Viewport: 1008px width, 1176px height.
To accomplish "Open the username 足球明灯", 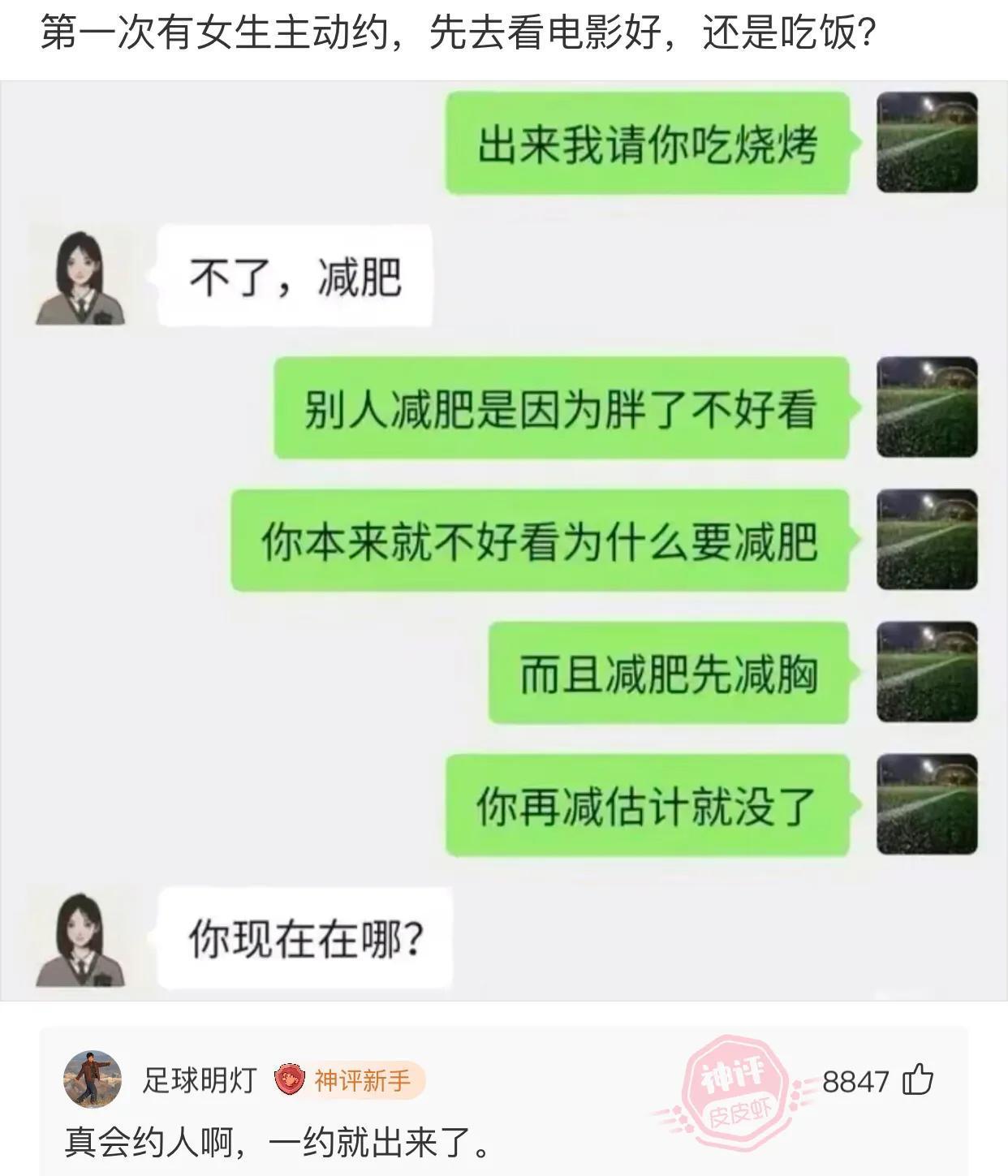I will tap(200, 1080).
